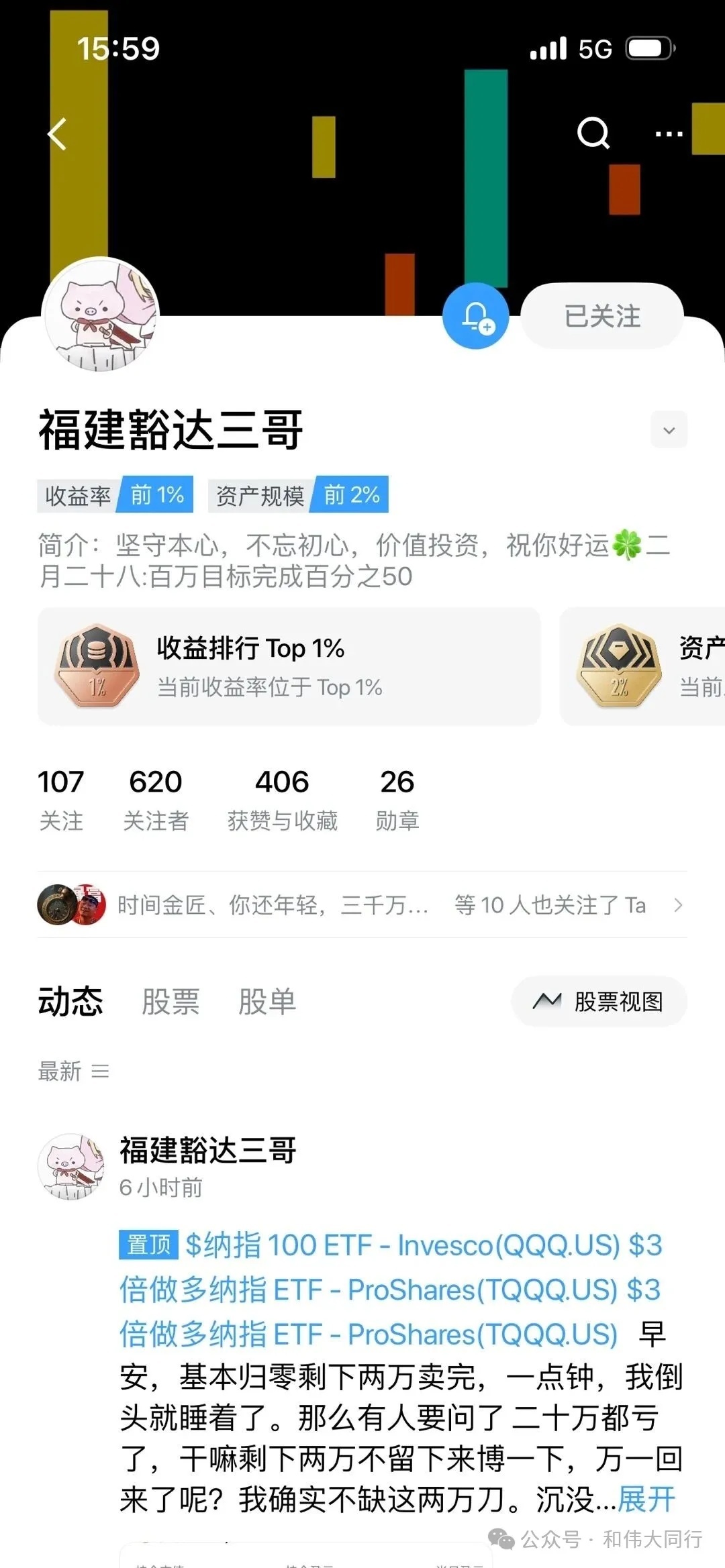Tap the blue notification bell button

click(475, 316)
